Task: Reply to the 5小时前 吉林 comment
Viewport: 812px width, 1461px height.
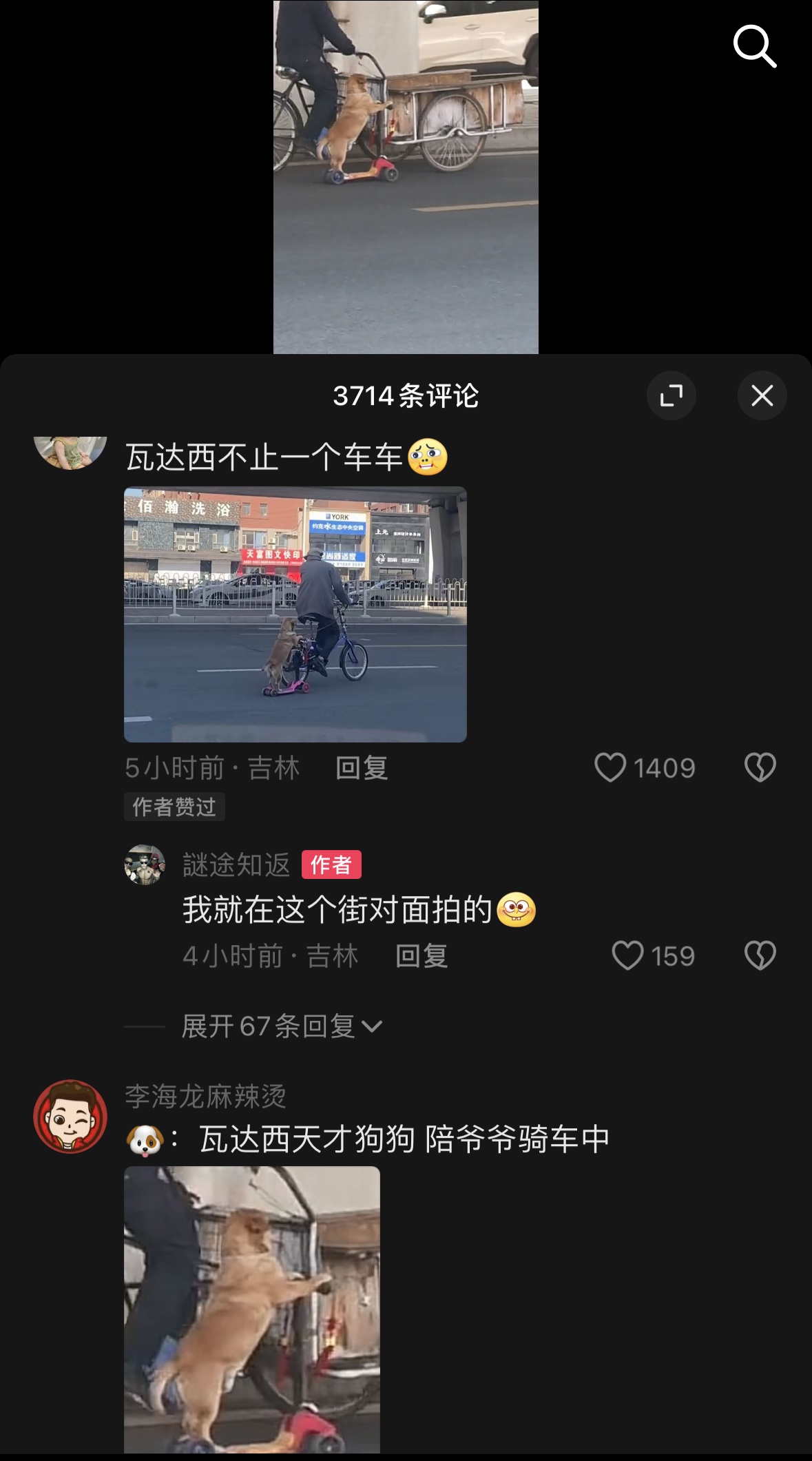Action: coord(362,768)
